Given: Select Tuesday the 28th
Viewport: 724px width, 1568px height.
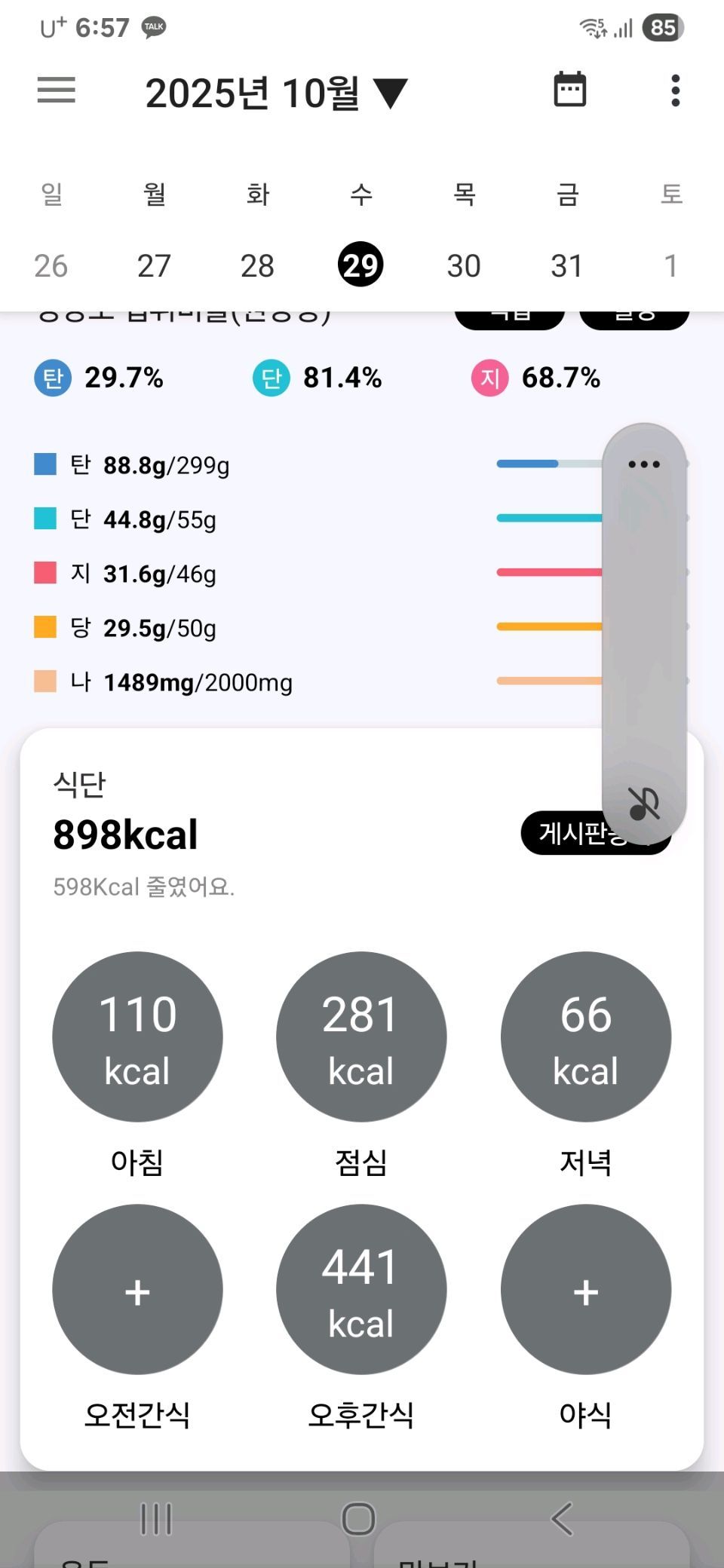Looking at the screenshot, I should (x=257, y=265).
